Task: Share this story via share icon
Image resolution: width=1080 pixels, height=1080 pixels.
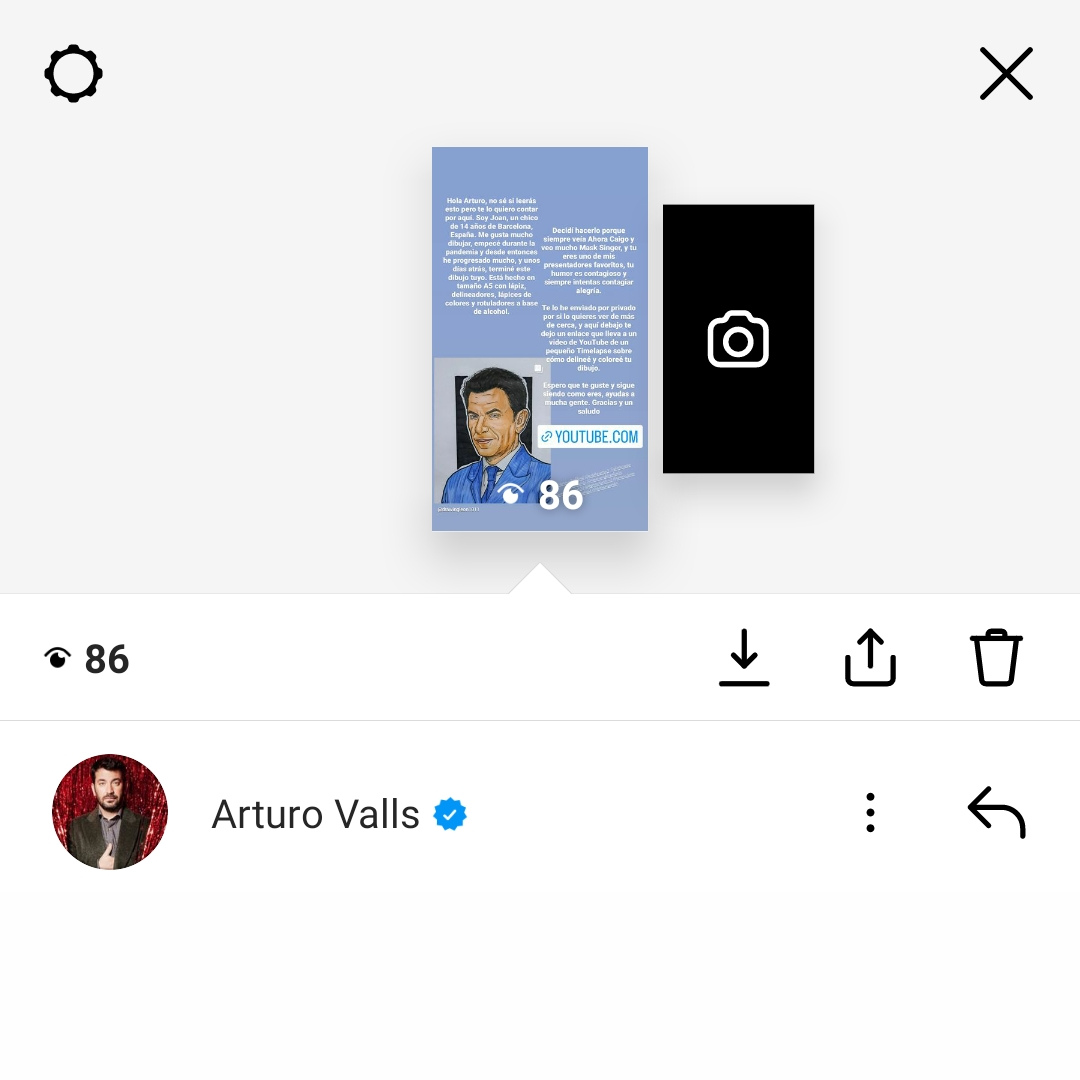Action: pyautogui.click(x=870, y=657)
